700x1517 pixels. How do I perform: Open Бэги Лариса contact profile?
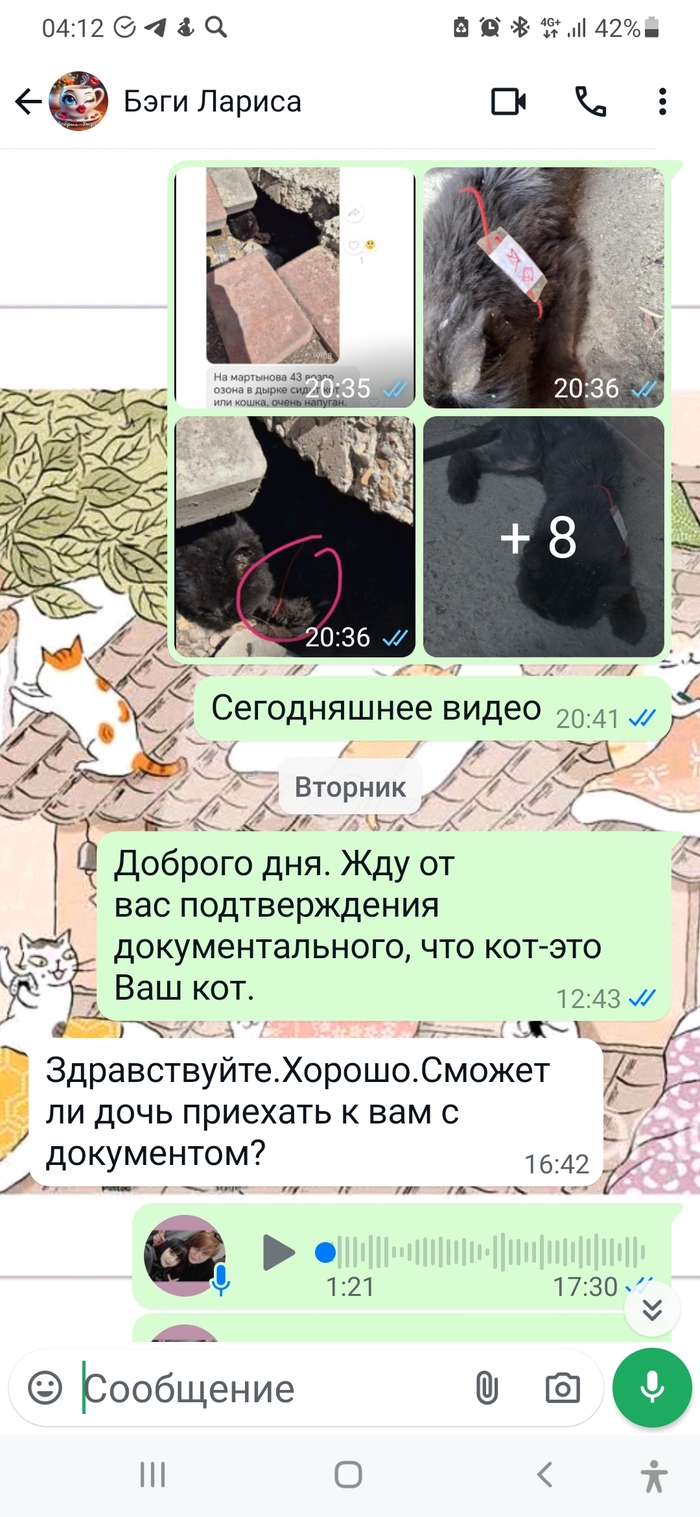(212, 101)
